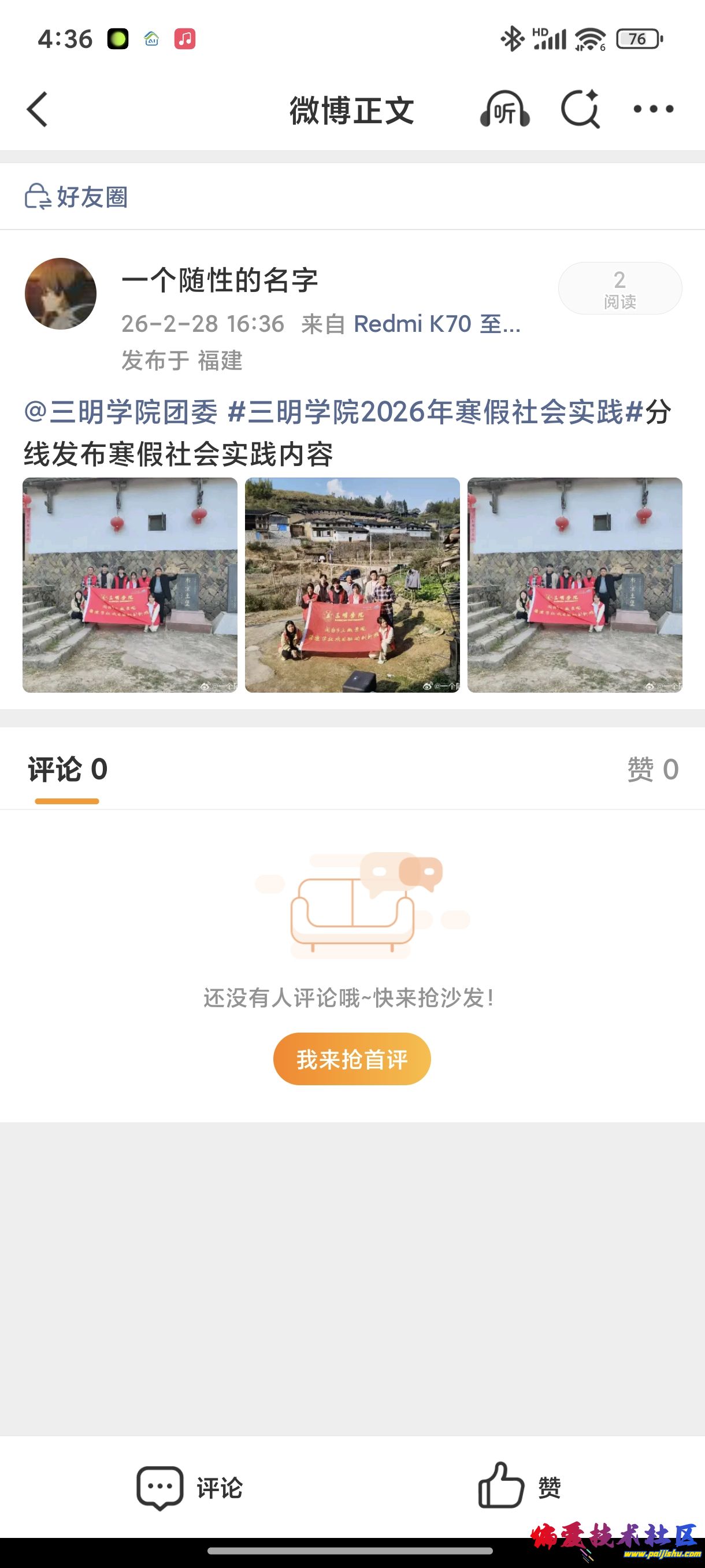The image size is (705, 1568).
Task: Go back from the Weibo post page
Action: [x=38, y=110]
